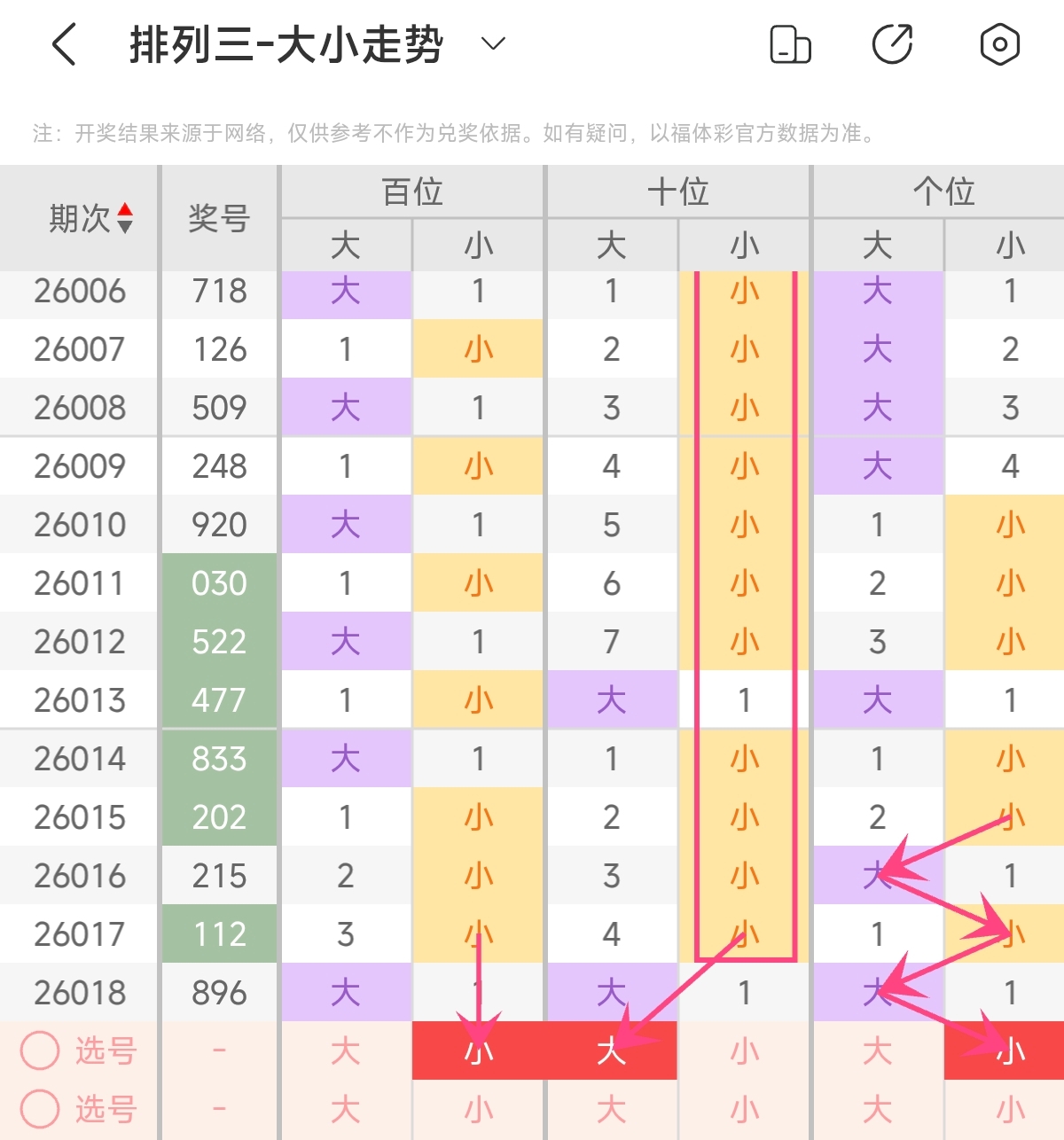Screen dimensions: 1064x1140
Task: Deselect red 十位 大 in the upper 选号 row
Action: tap(611, 1051)
